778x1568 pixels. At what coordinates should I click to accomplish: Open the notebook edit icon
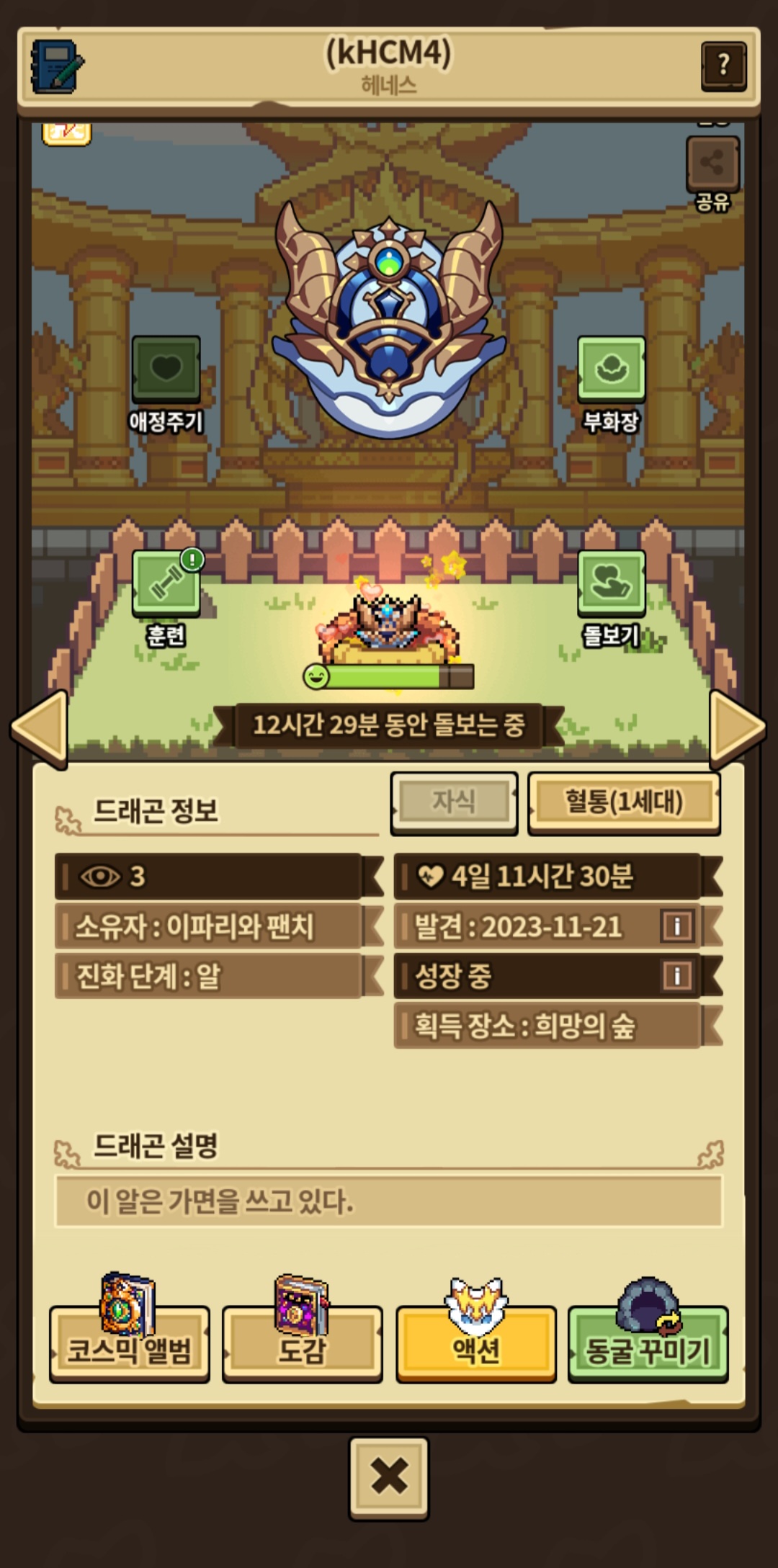click(x=58, y=66)
